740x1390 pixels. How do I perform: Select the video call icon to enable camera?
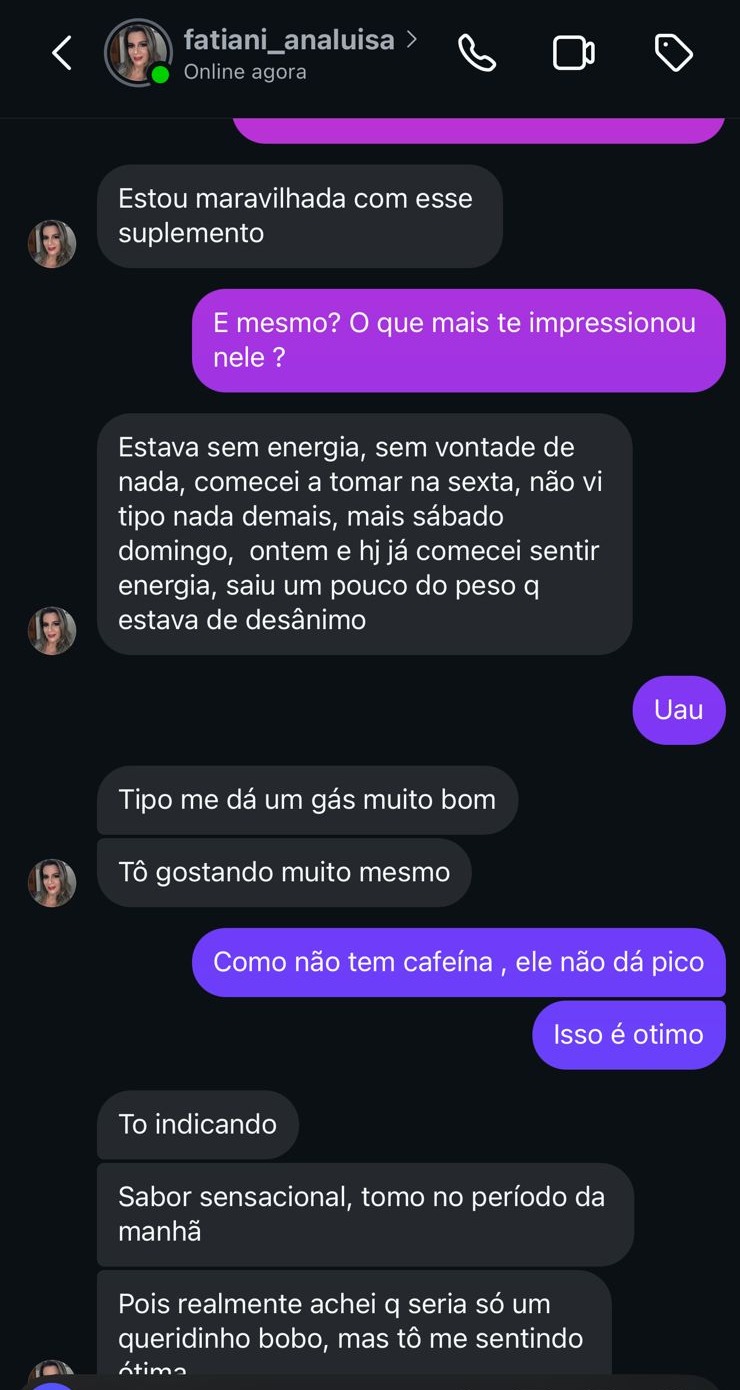(574, 54)
